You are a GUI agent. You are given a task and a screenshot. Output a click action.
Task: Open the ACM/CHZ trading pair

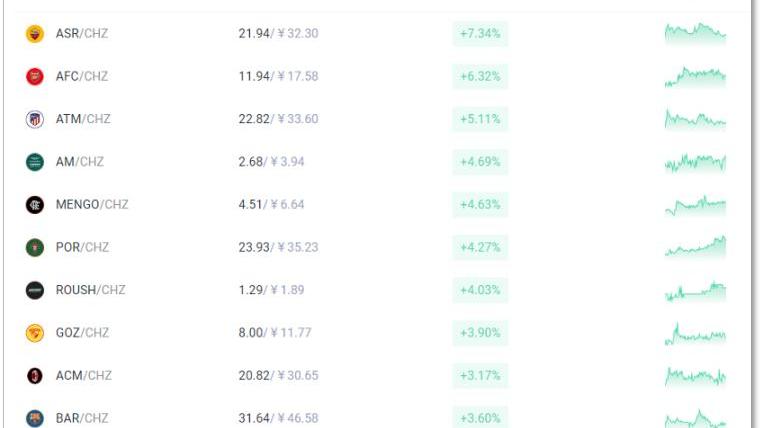(83, 376)
